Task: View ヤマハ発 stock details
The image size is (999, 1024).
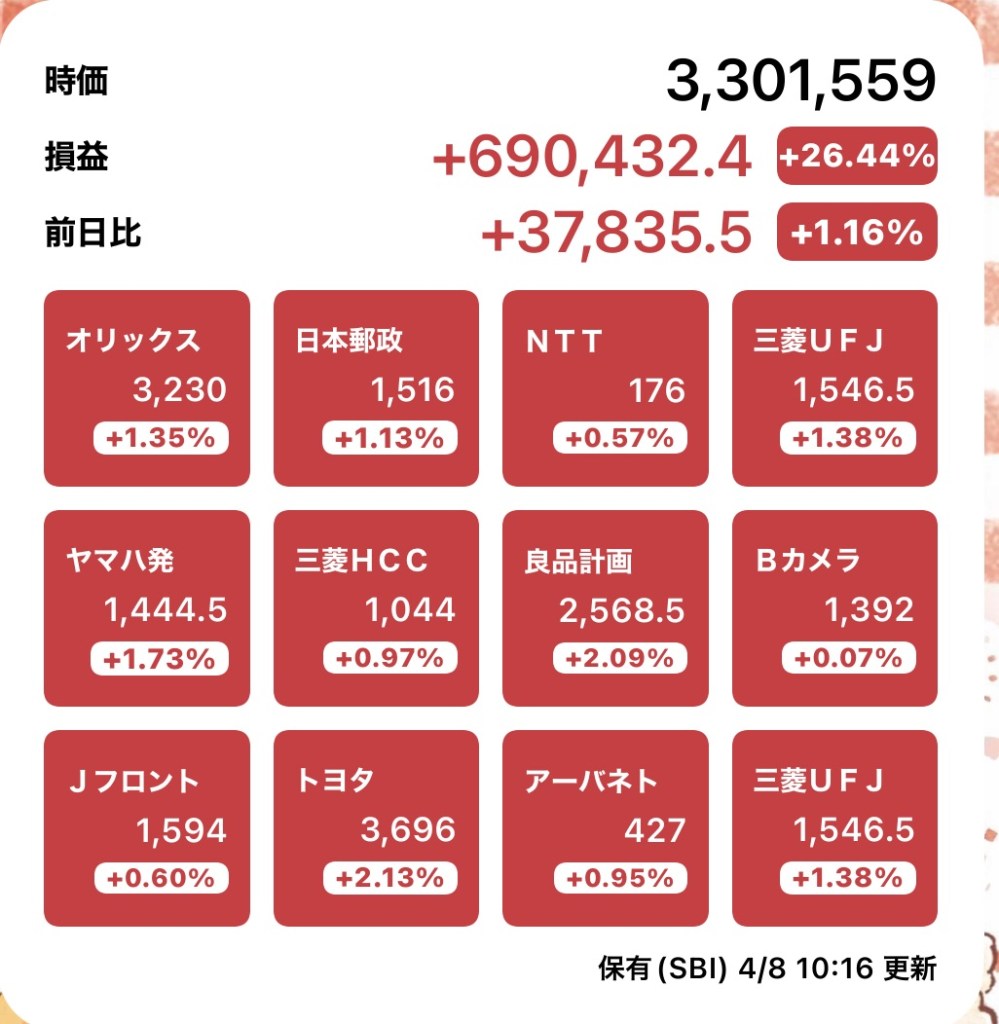Action: click(x=146, y=608)
